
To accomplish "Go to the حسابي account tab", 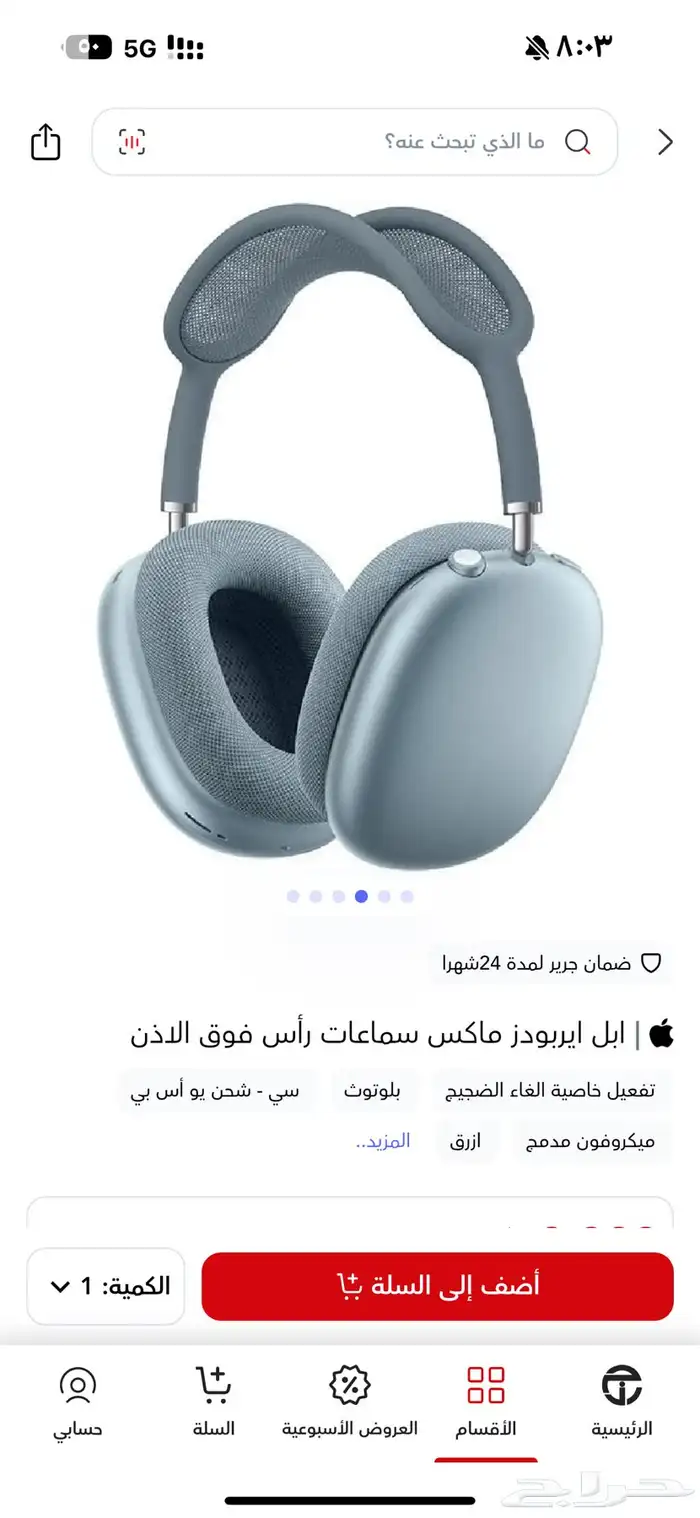I will click(x=78, y=1402).
